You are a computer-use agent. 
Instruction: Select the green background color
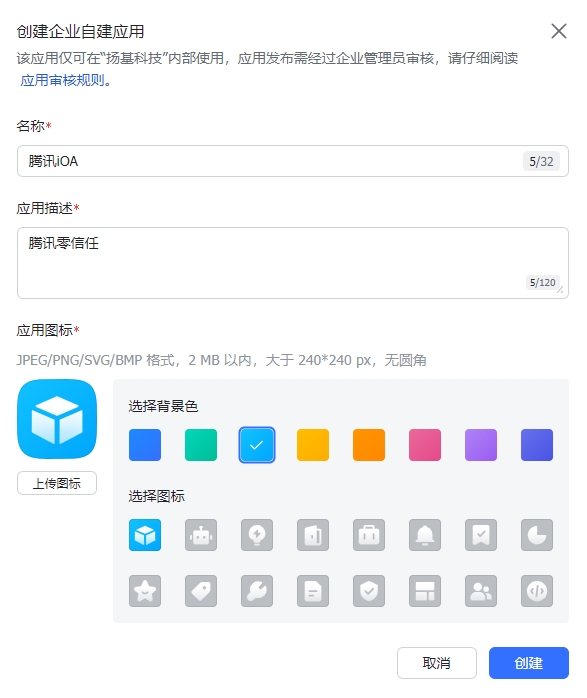coord(201,445)
